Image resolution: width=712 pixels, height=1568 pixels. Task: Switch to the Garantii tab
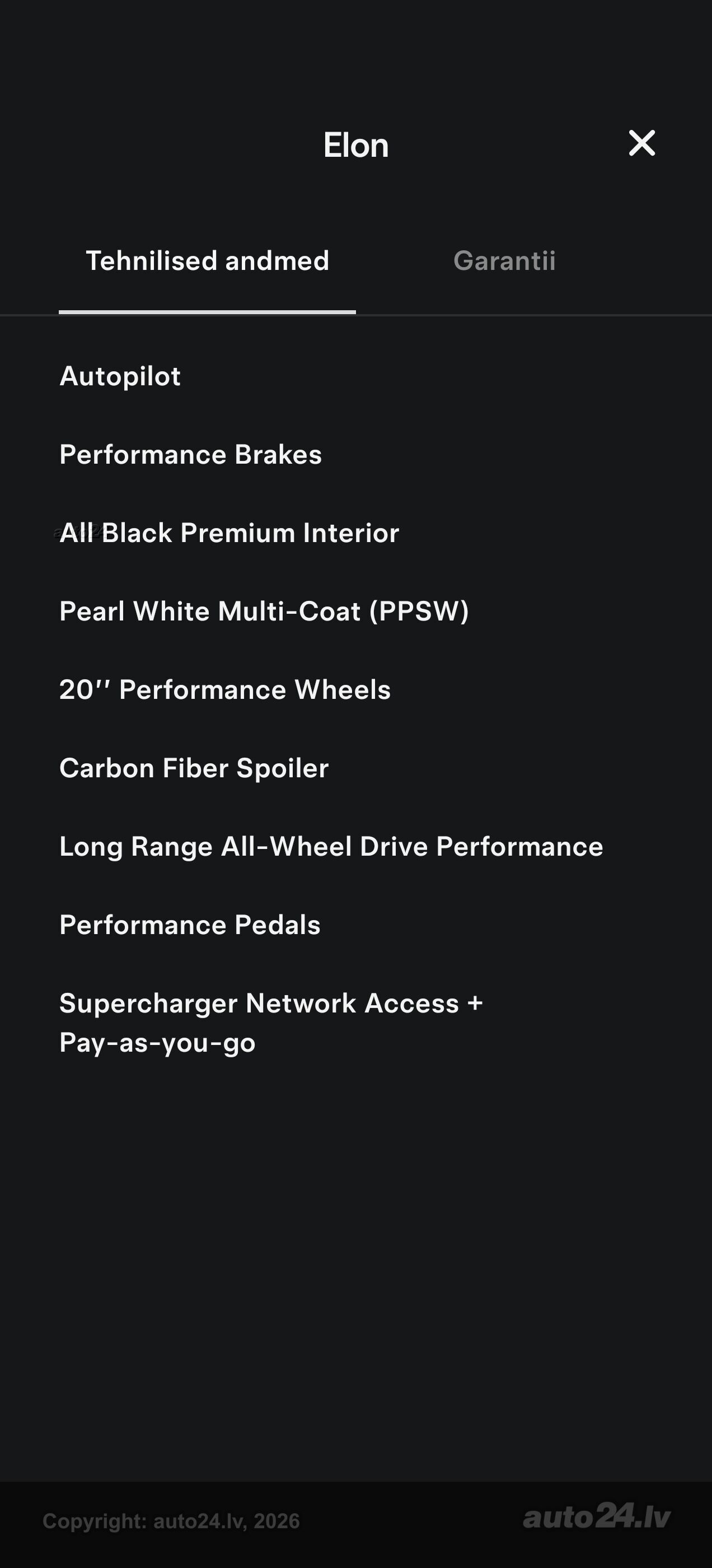504,260
